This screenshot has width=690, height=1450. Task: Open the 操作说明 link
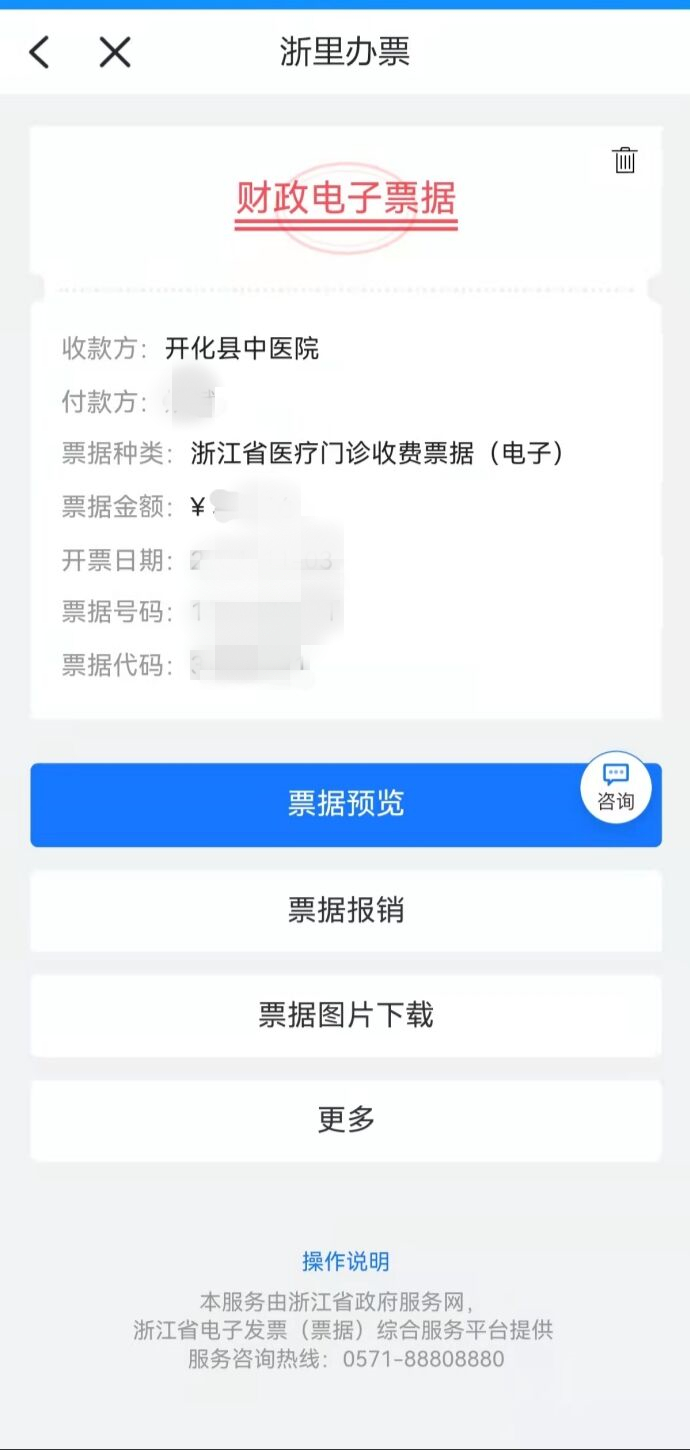(346, 1262)
